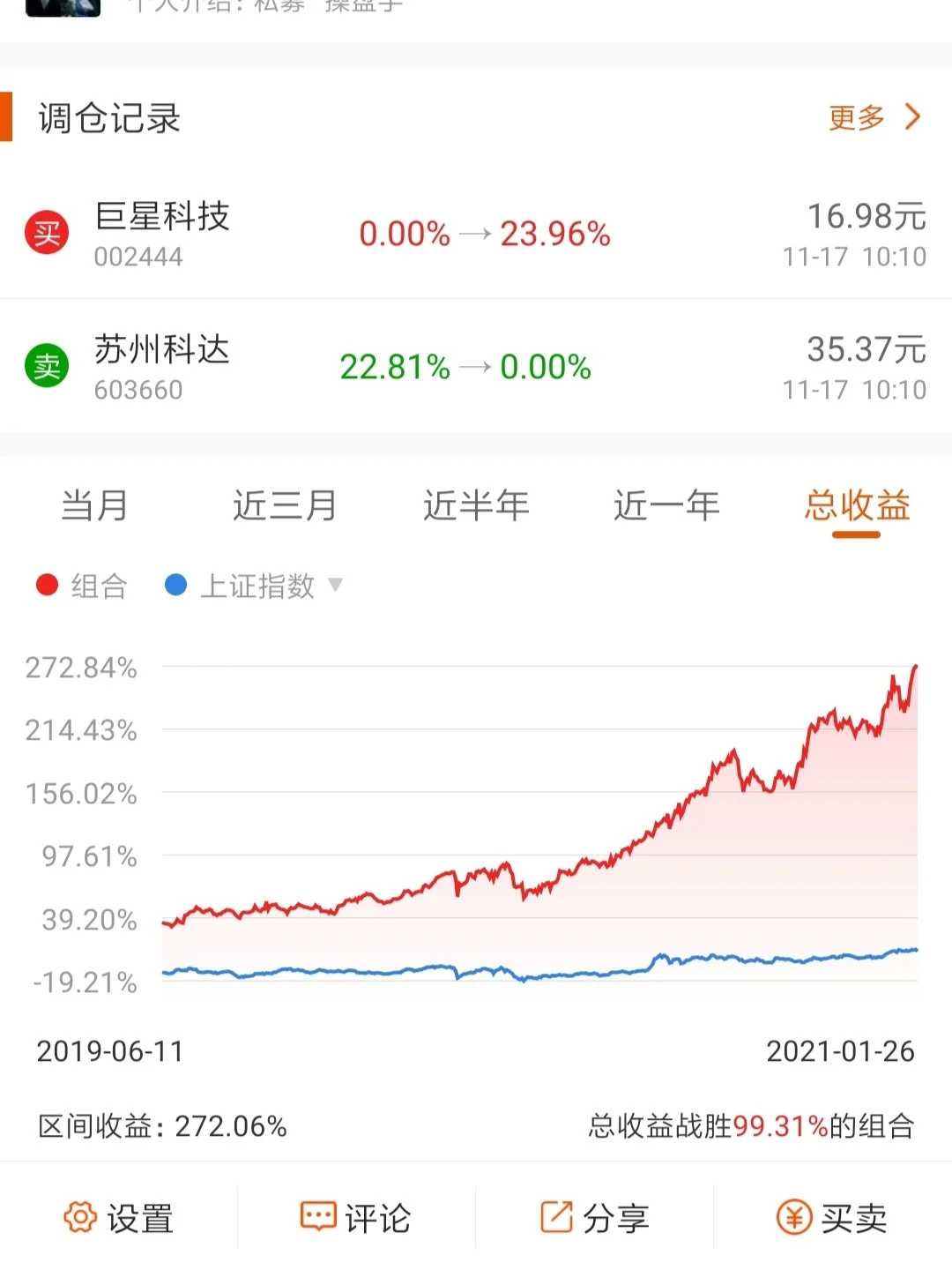Switch to the 近三月 tab
Image resolution: width=952 pixels, height=1270 pixels.
point(284,506)
